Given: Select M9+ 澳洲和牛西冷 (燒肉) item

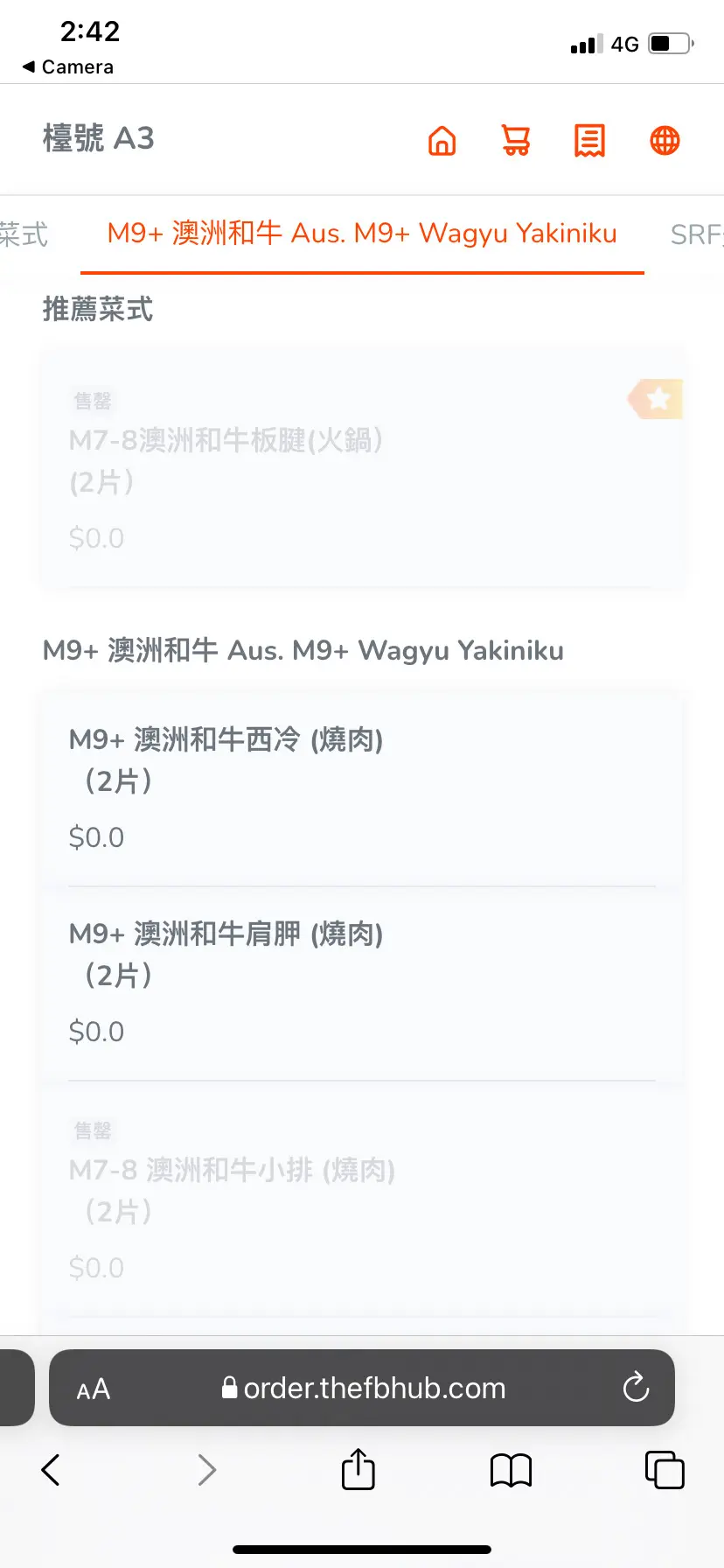Looking at the screenshot, I should tap(362, 787).
